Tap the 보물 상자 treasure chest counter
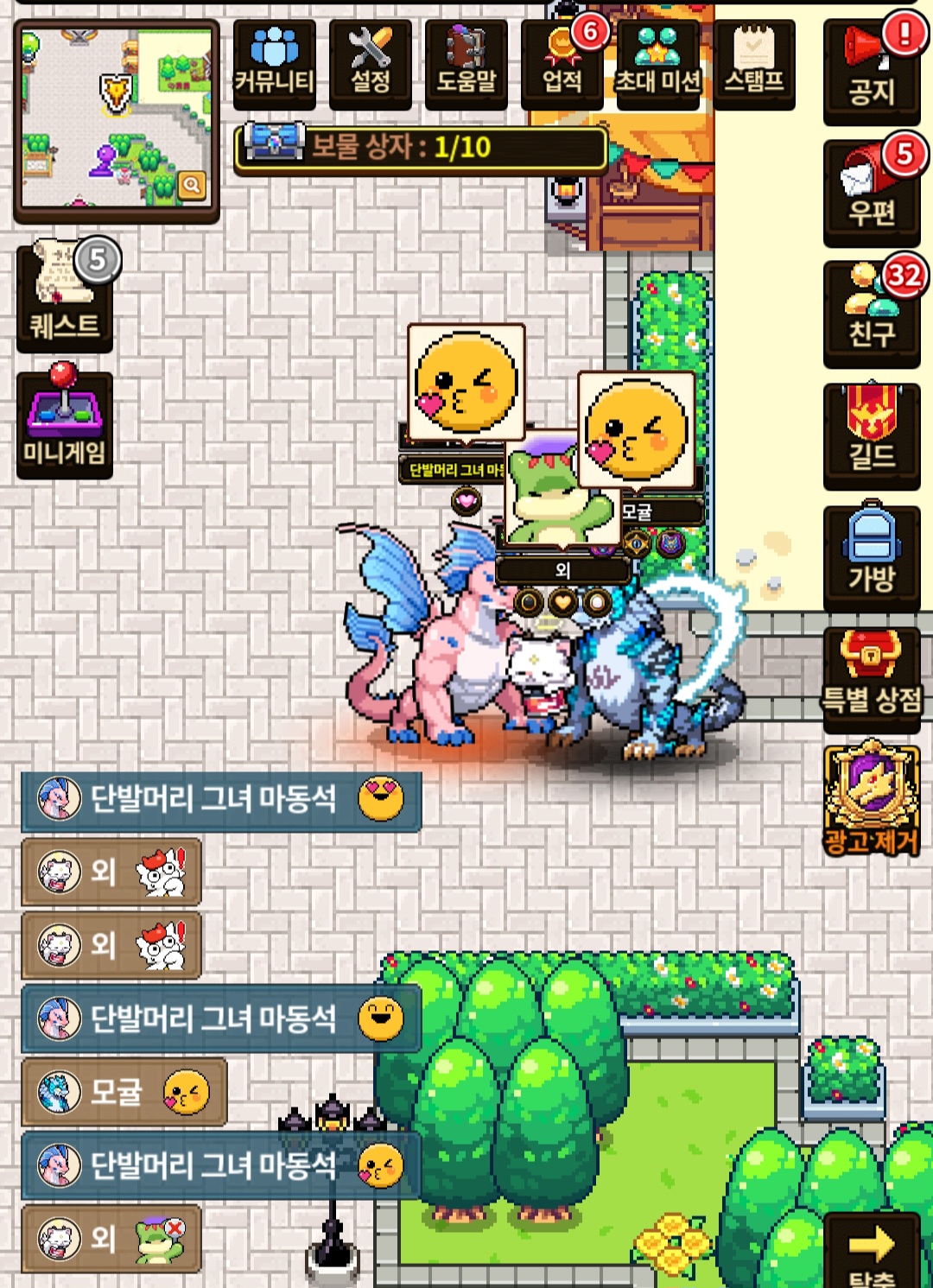 pos(421,148)
